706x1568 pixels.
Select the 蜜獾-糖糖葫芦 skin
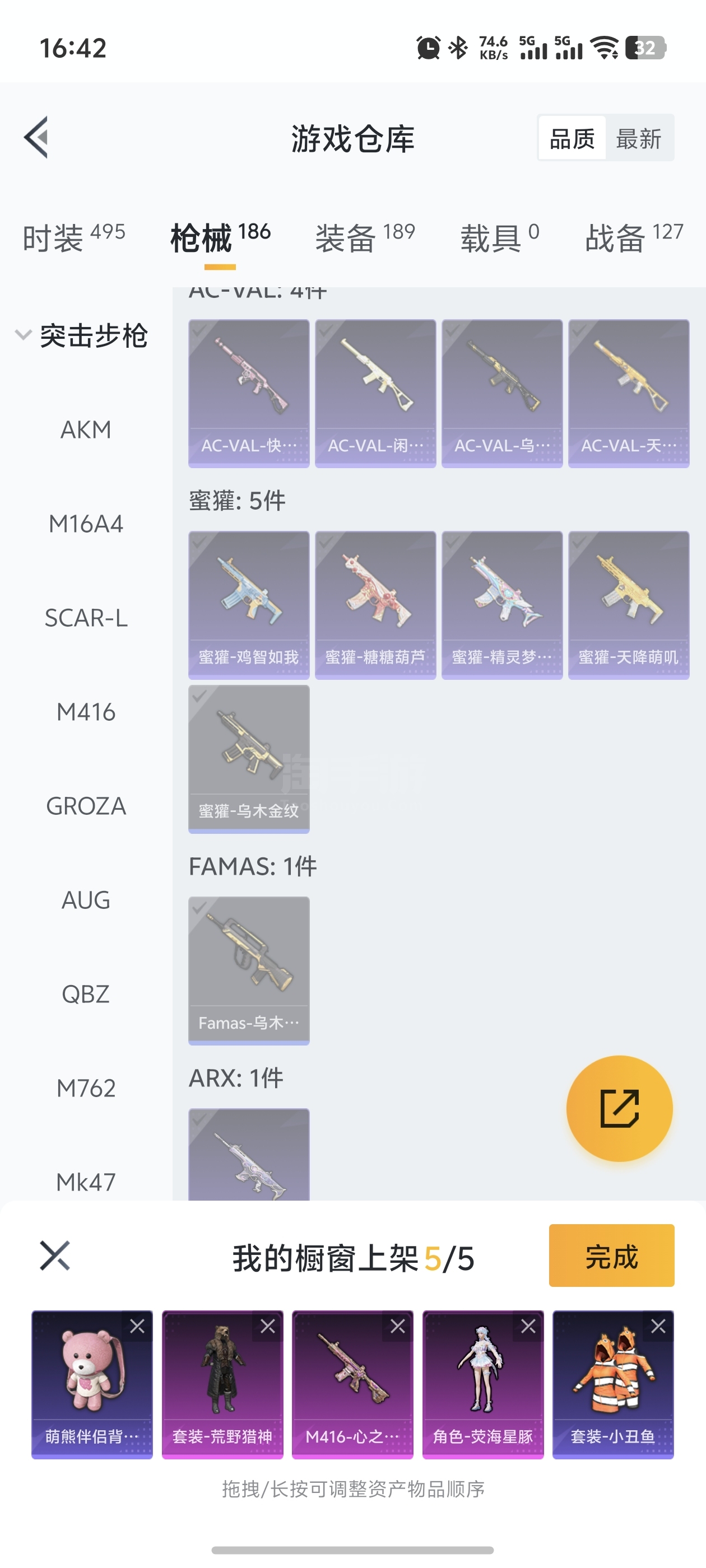(375, 604)
